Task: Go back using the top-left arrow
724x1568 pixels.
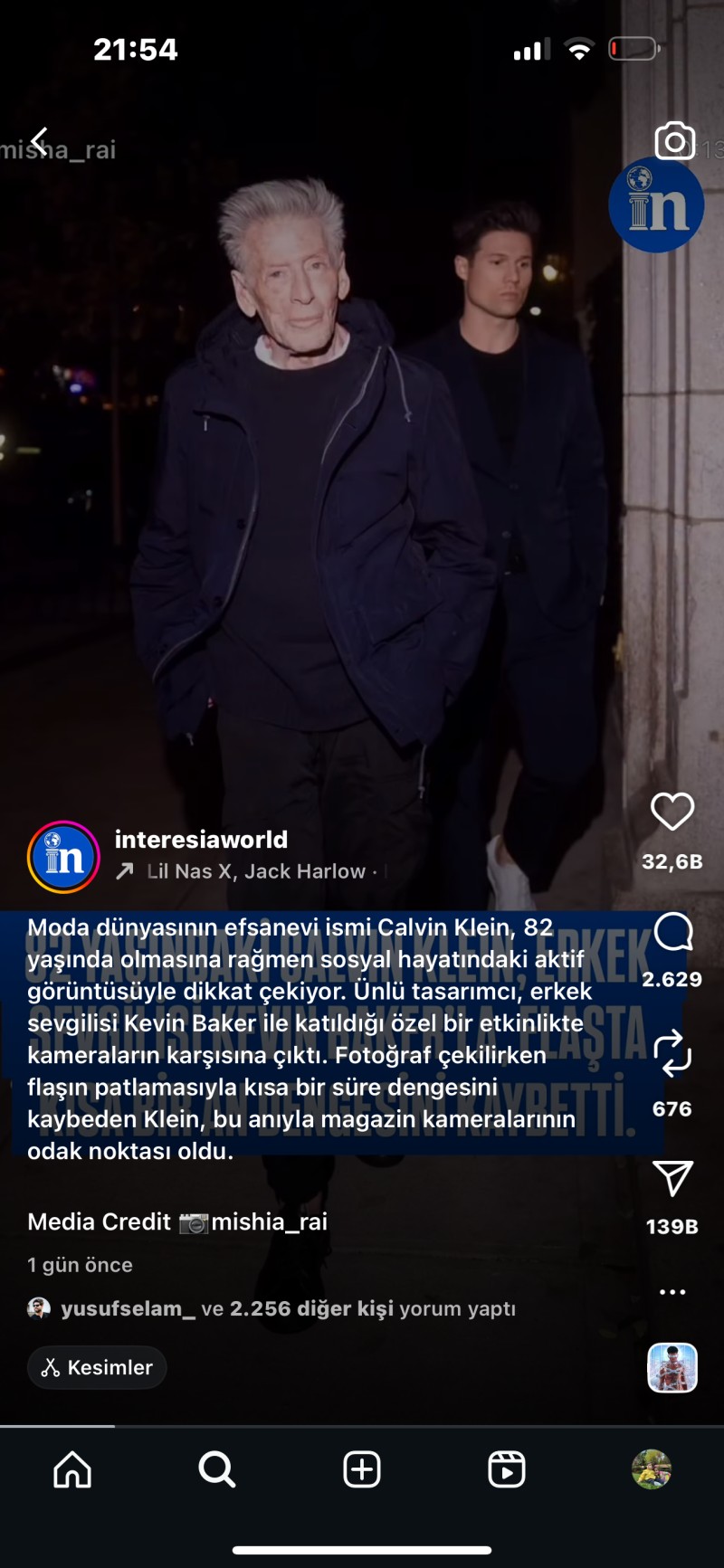Action: (x=40, y=141)
